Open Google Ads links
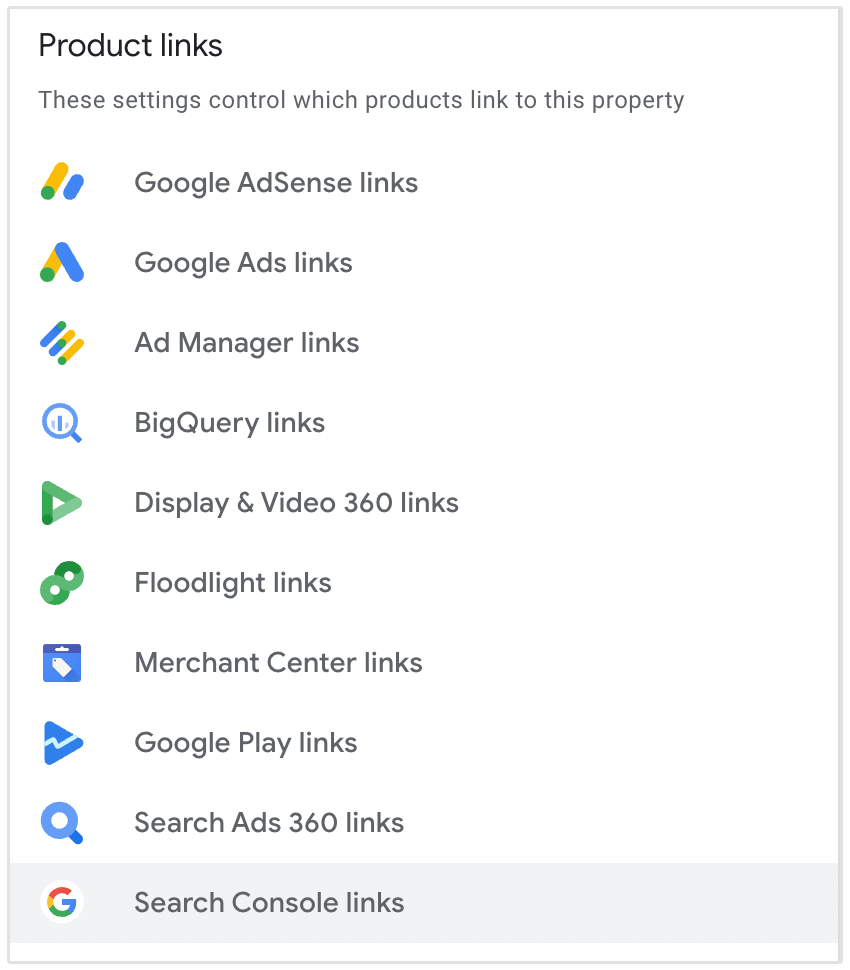Viewport: 850px width, 970px height. click(243, 263)
